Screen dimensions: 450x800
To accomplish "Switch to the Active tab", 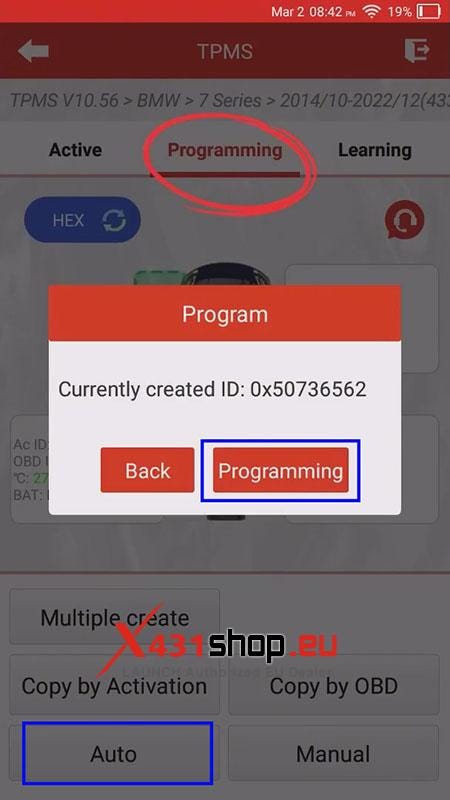I will [76, 150].
